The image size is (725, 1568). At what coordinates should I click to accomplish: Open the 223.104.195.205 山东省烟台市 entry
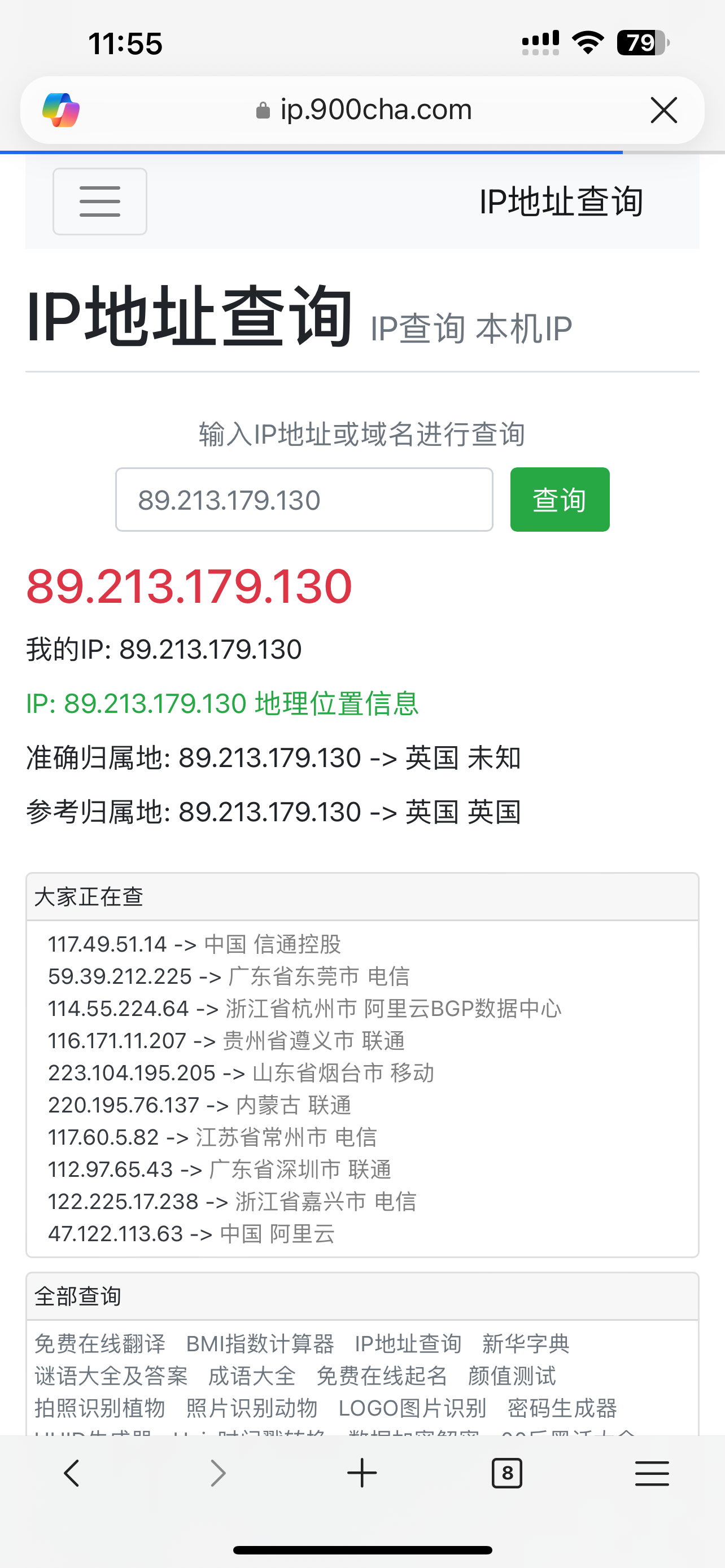(241, 1072)
